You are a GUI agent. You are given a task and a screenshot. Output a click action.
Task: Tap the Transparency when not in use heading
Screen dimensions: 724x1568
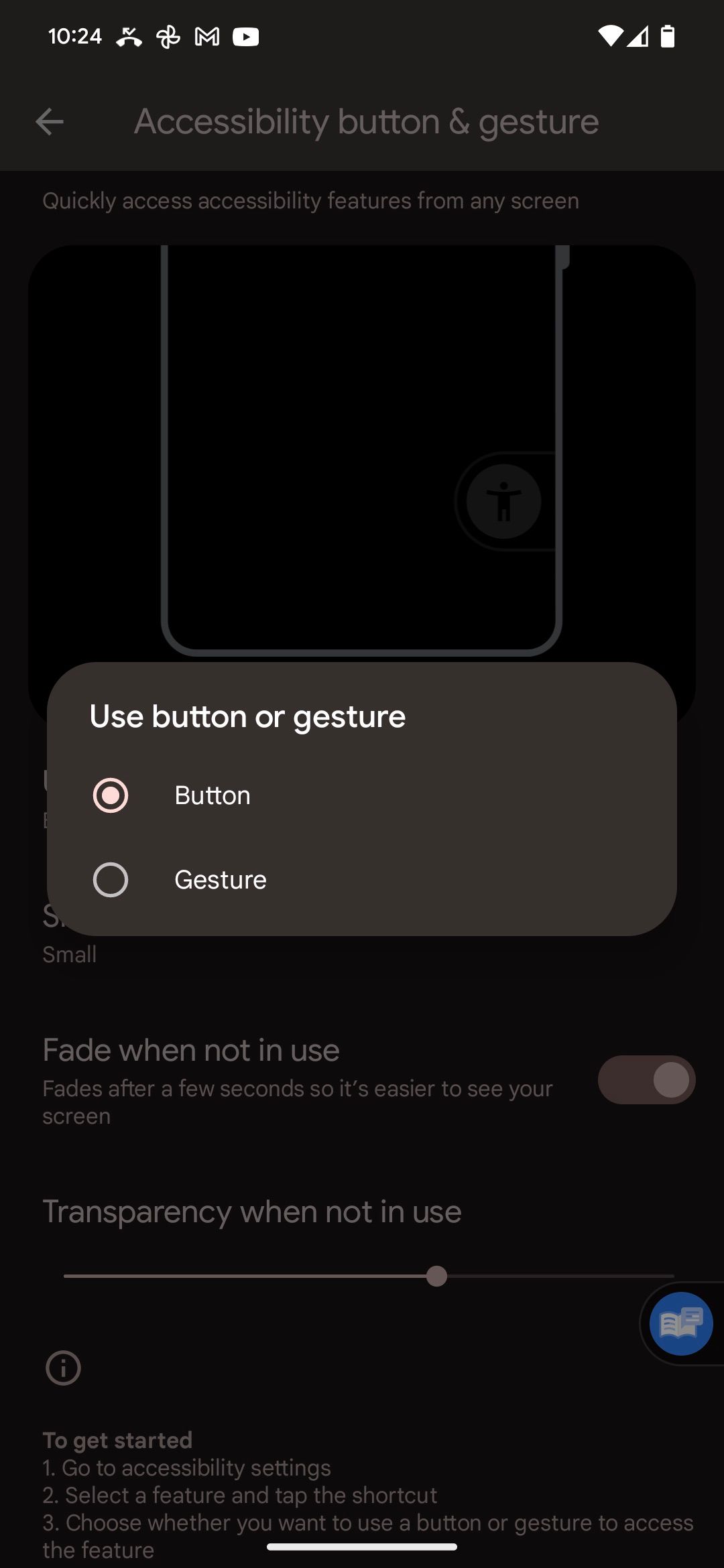(x=251, y=1211)
